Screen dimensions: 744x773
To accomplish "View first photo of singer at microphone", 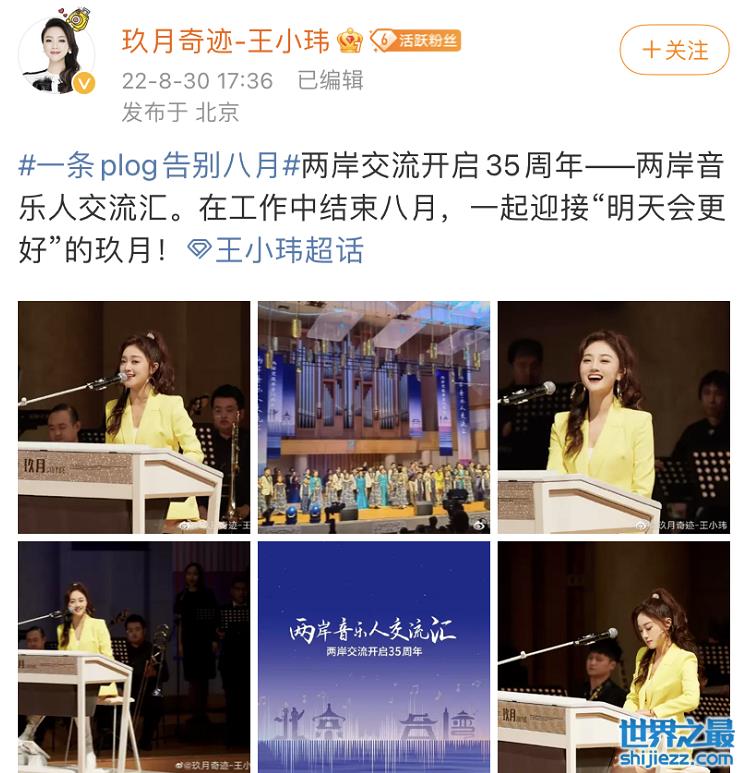I will [x=134, y=417].
